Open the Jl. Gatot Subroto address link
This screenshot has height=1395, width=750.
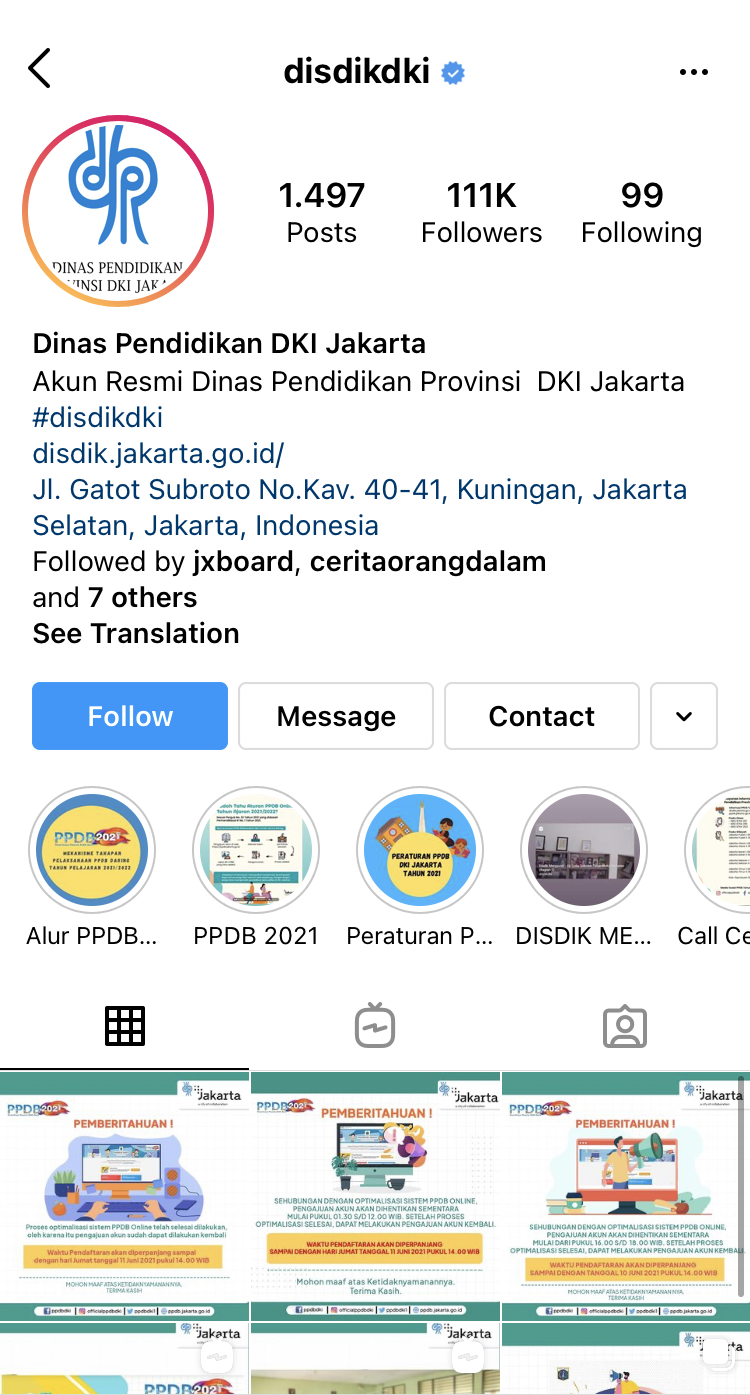359,507
